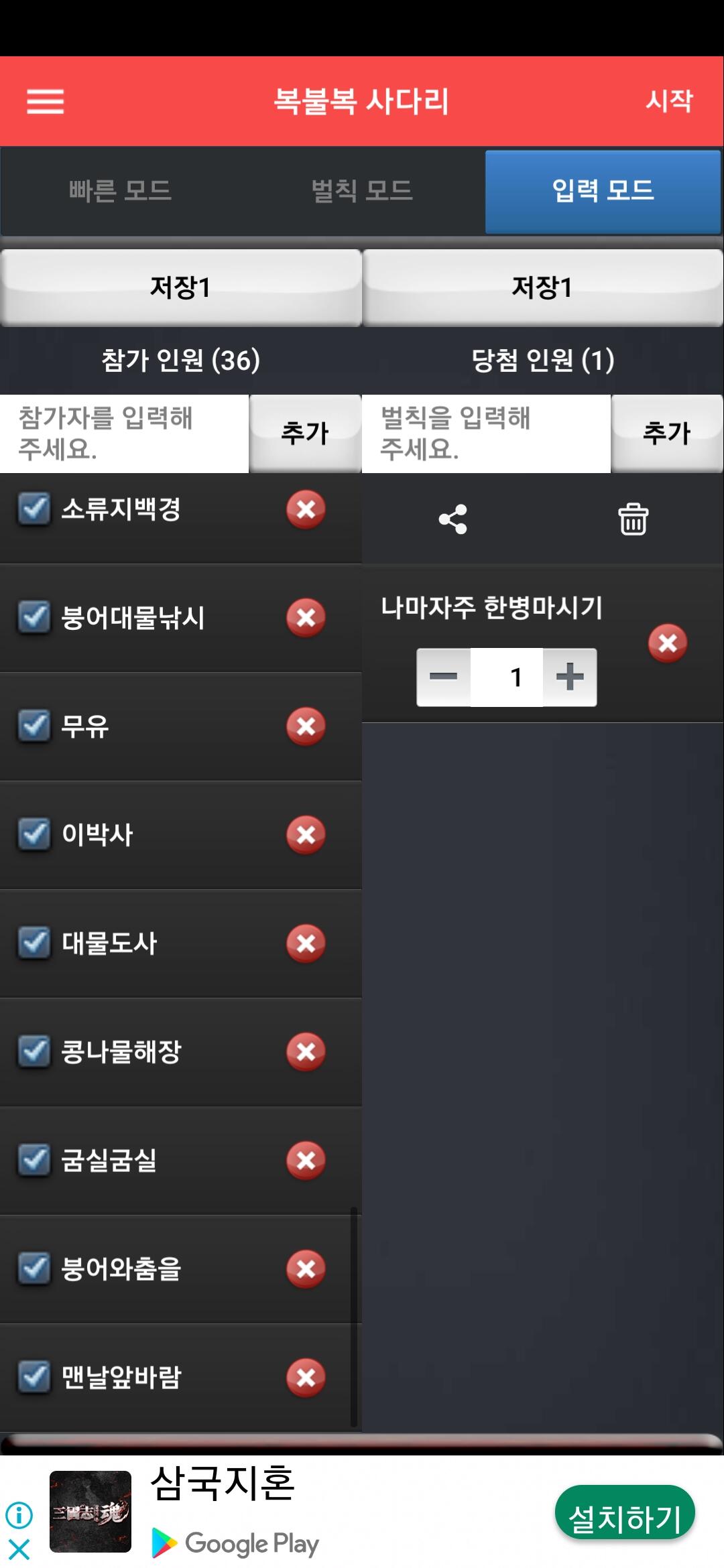This screenshot has width=724, height=1568.
Task: Switch to the 빠른 모드 tab
Action: (x=121, y=191)
